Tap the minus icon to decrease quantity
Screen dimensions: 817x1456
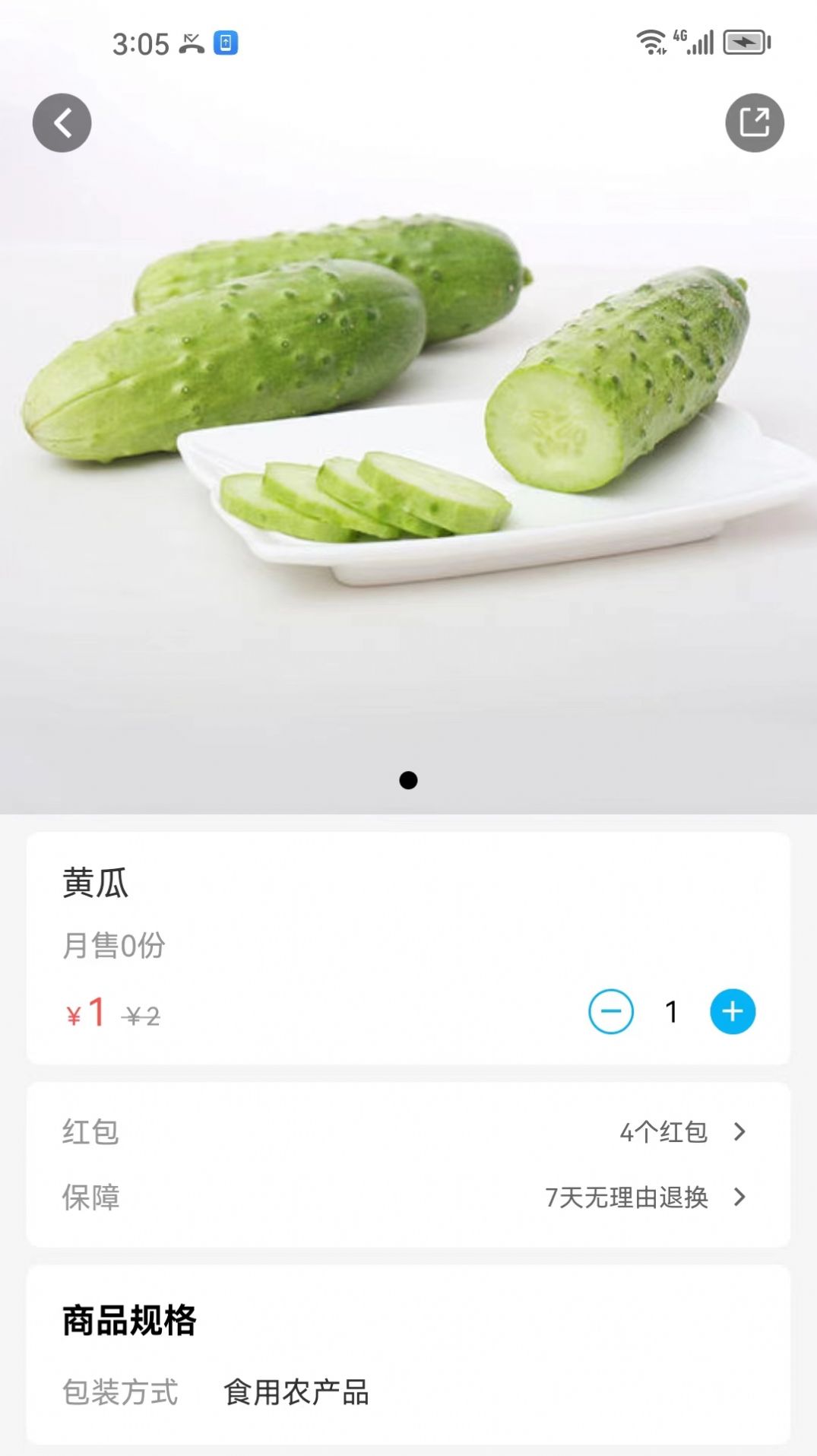[x=611, y=1011]
